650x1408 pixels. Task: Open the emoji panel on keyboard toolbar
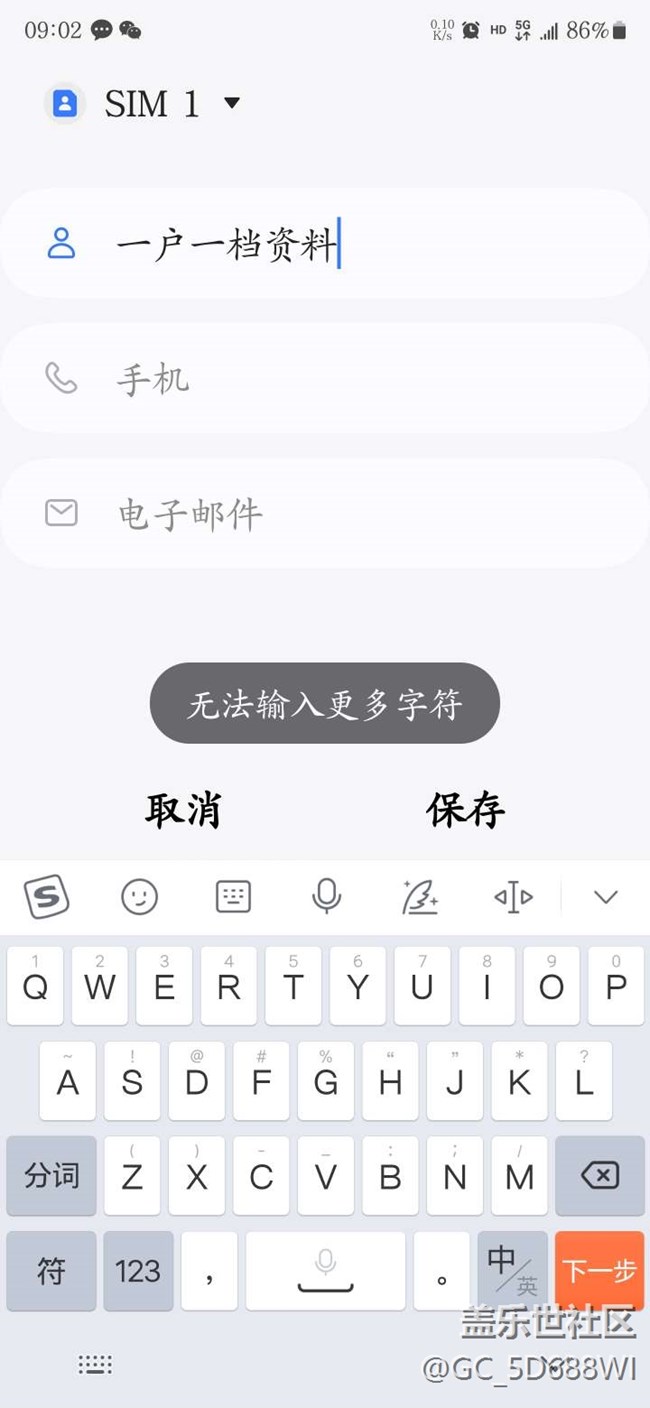pos(140,897)
